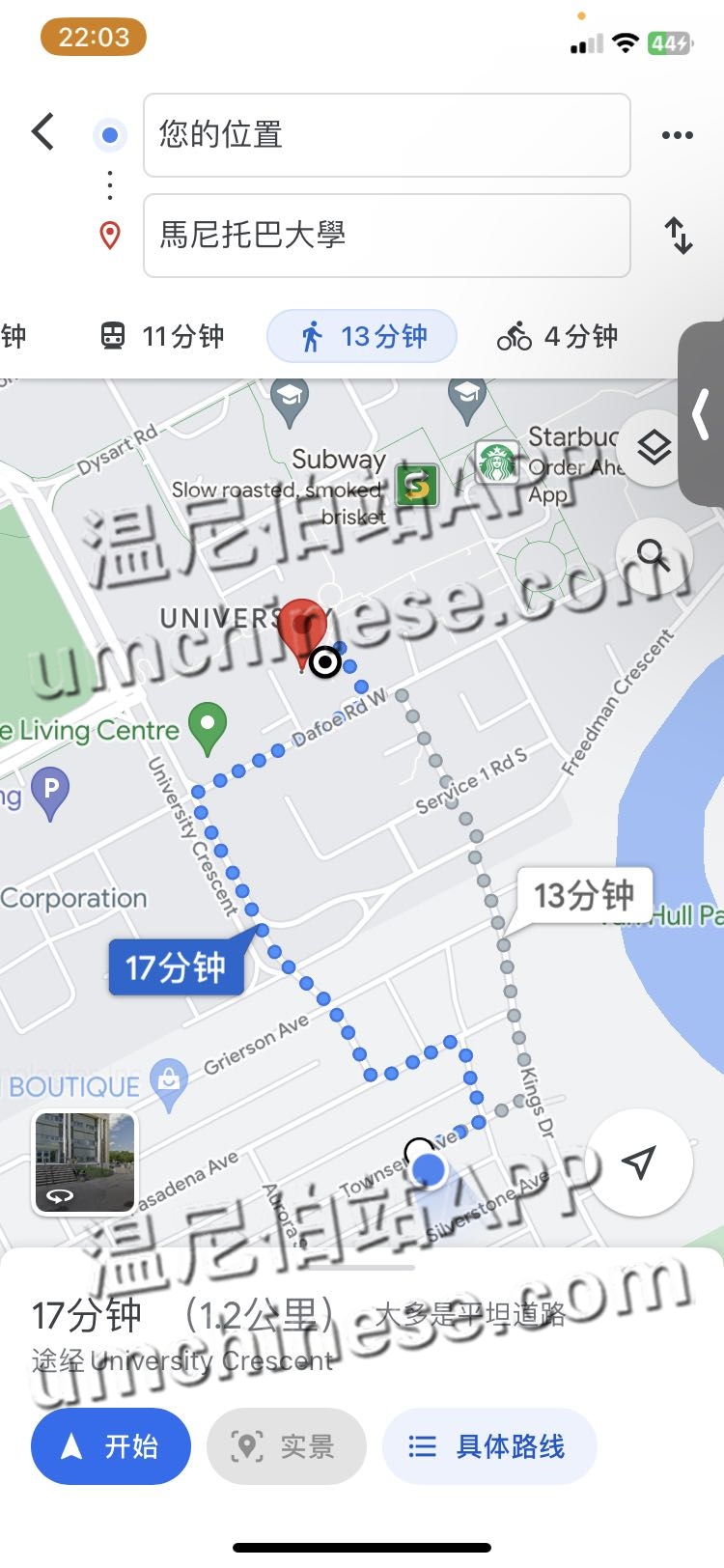Open the map layers button
This screenshot has width=724, height=1568.
coord(654,448)
